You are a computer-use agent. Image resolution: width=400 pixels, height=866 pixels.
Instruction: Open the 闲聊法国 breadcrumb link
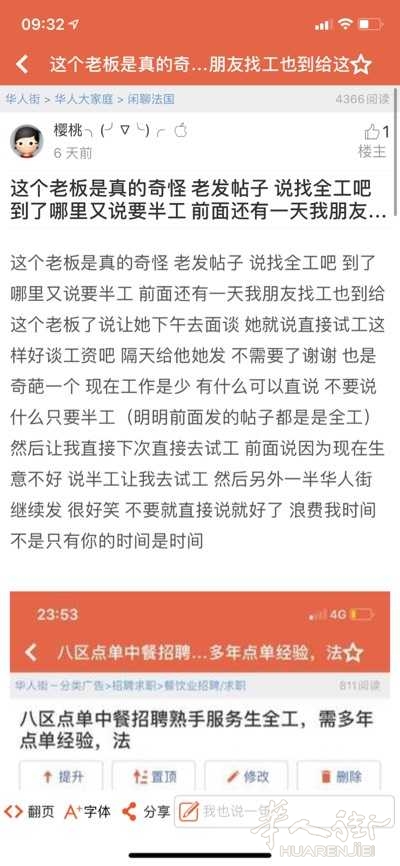point(151,99)
